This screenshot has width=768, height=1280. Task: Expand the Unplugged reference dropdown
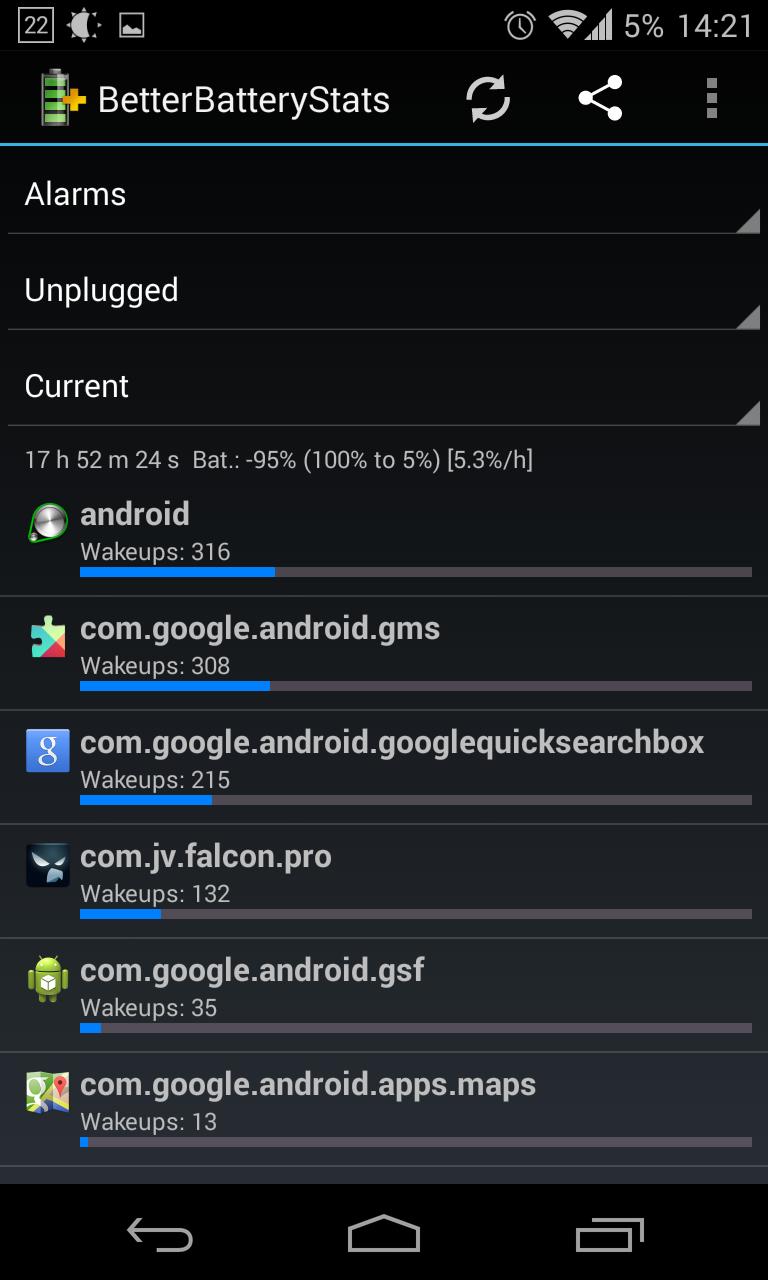(x=384, y=290)
